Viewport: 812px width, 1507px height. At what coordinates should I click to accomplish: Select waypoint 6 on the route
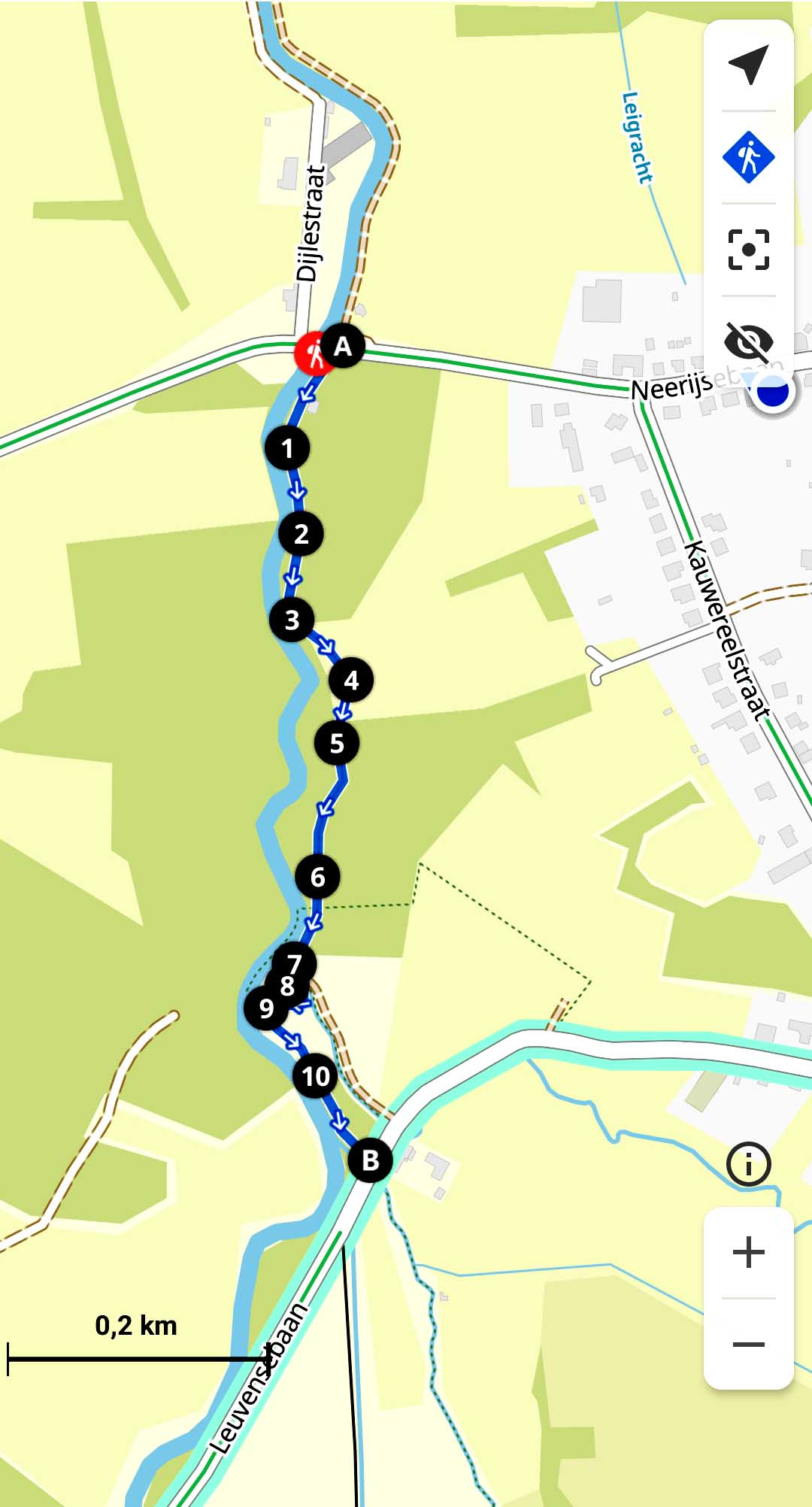pyautogui.click(x=317, y=877)
